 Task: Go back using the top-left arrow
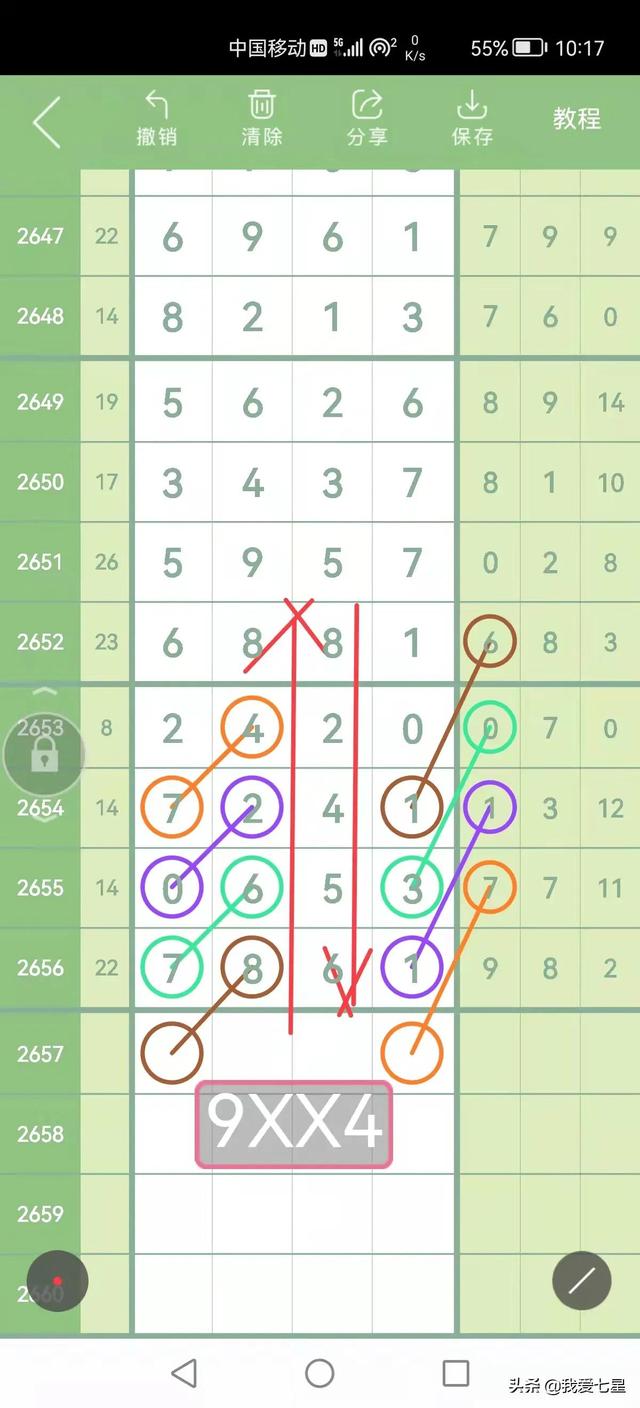click(x=47, y=123)
